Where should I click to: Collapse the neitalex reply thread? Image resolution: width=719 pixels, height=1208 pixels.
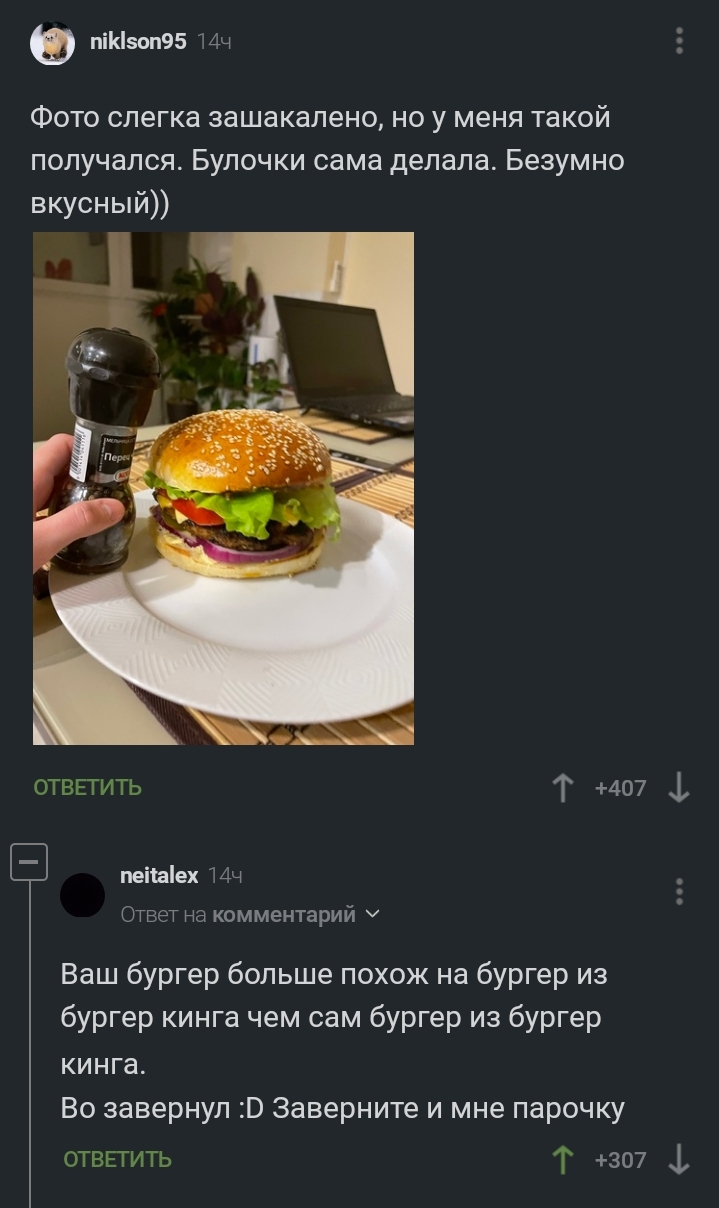tap(29, 861)
